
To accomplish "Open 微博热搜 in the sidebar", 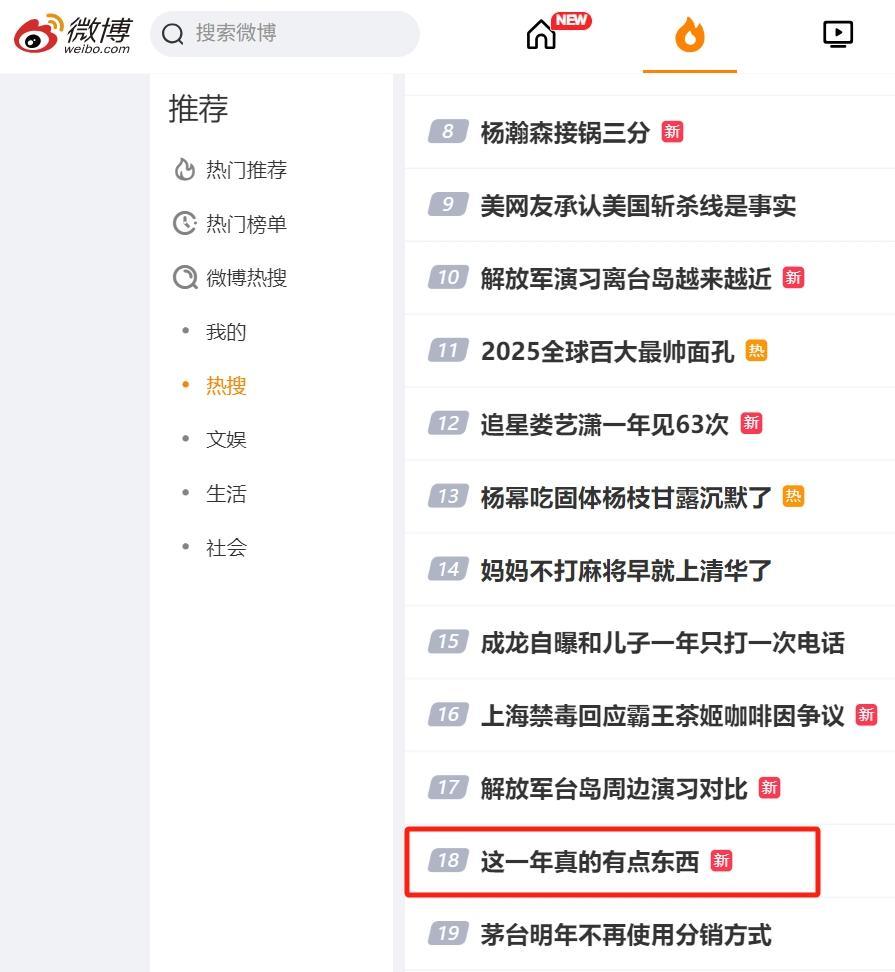I will pos(246,278).
